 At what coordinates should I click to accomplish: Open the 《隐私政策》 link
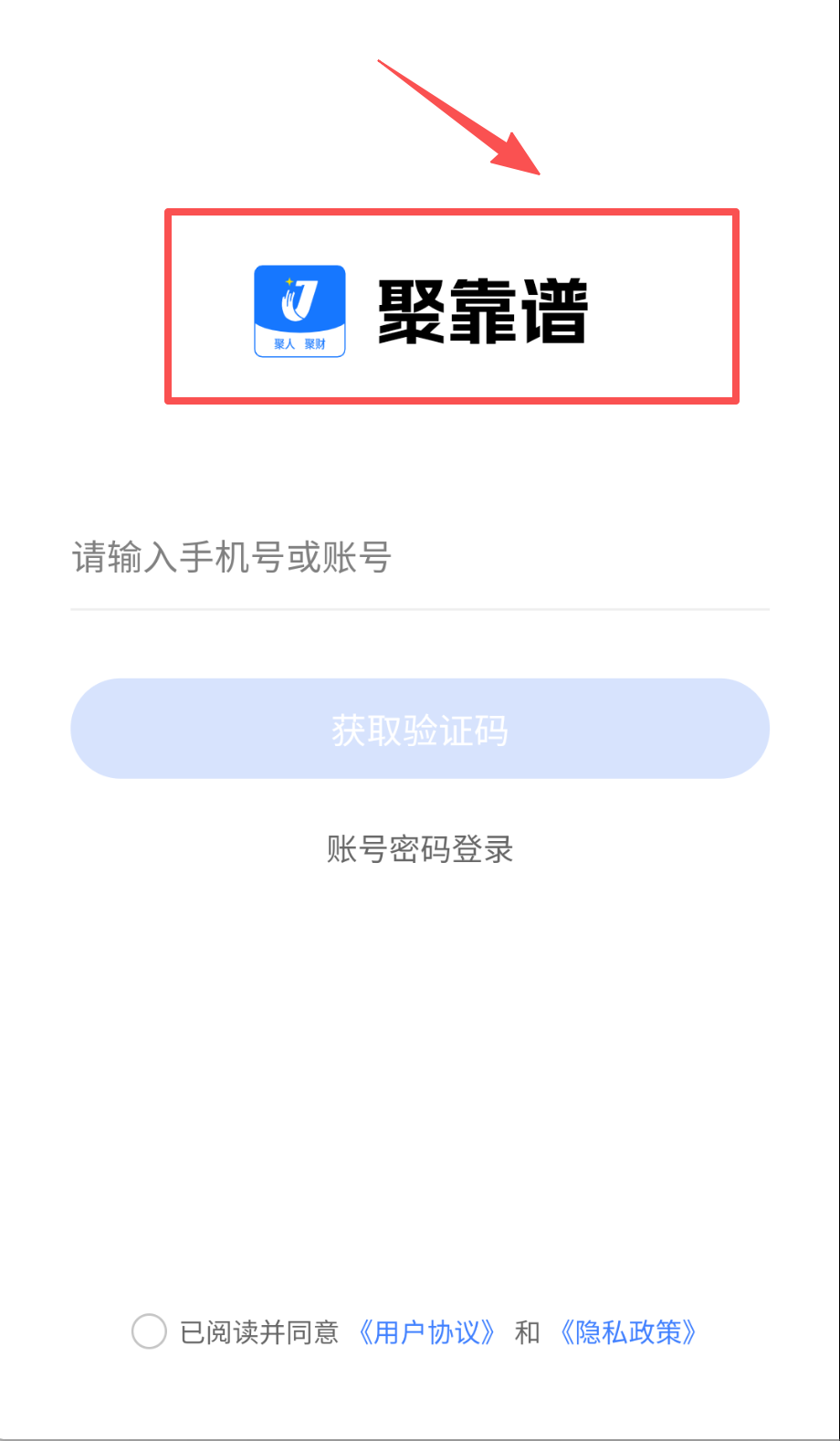629,1332
